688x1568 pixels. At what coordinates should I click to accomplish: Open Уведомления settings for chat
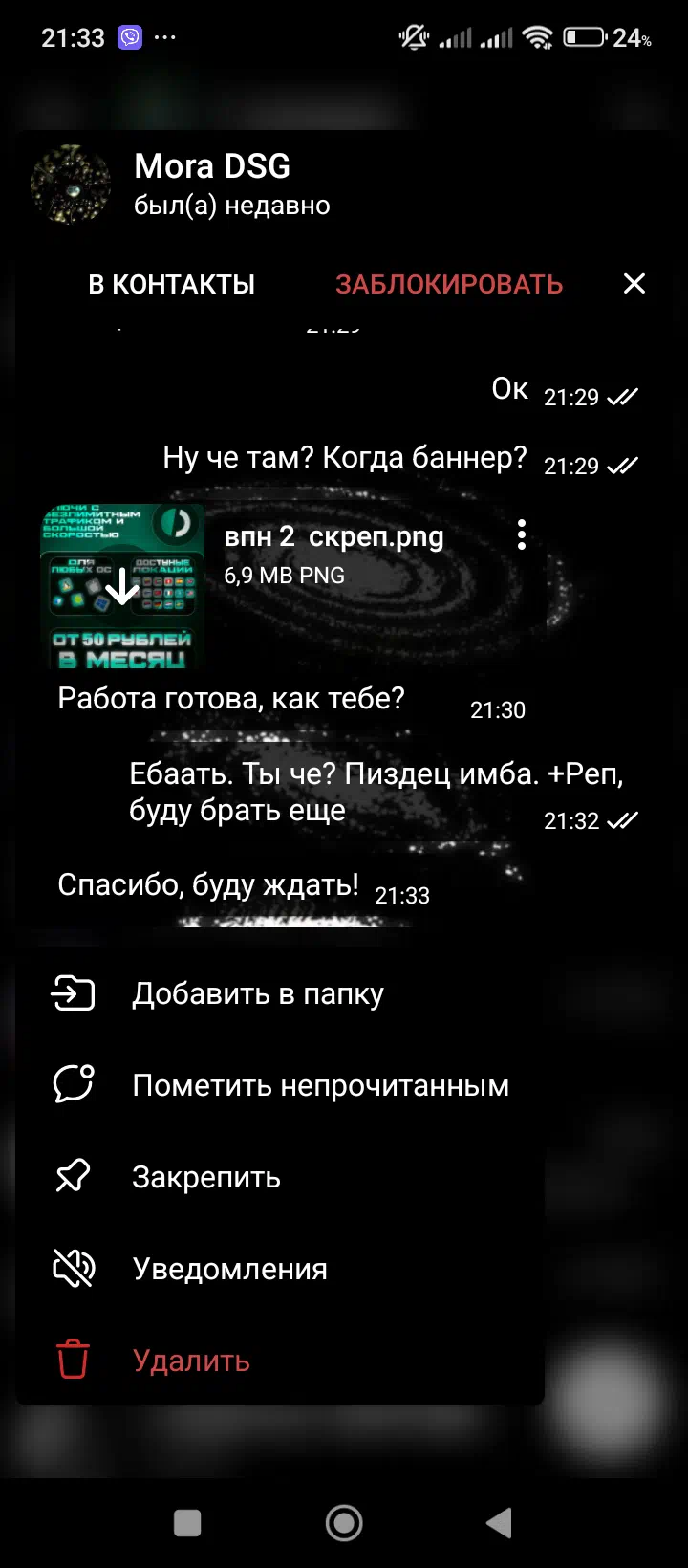280,1270
